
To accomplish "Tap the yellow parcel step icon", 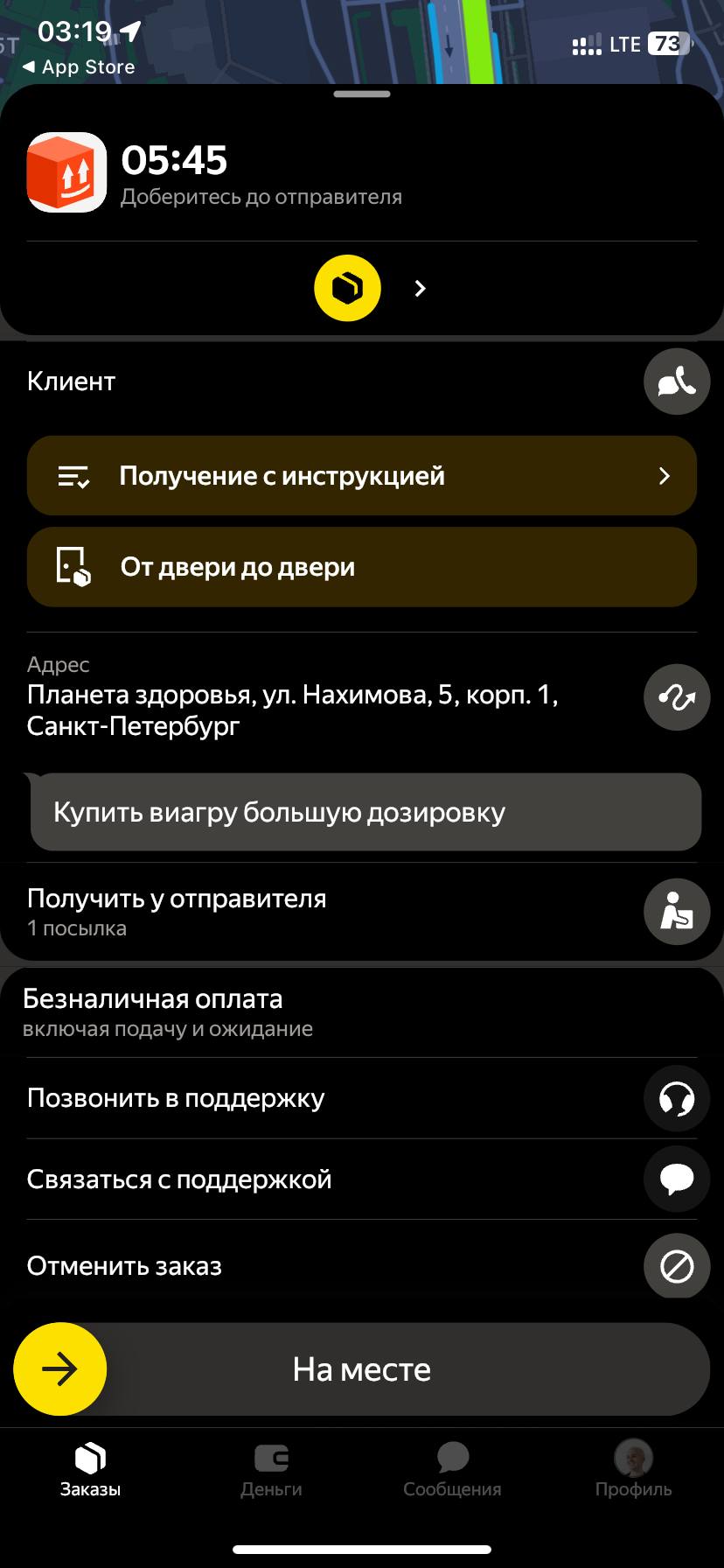I will tap(347, 289).
